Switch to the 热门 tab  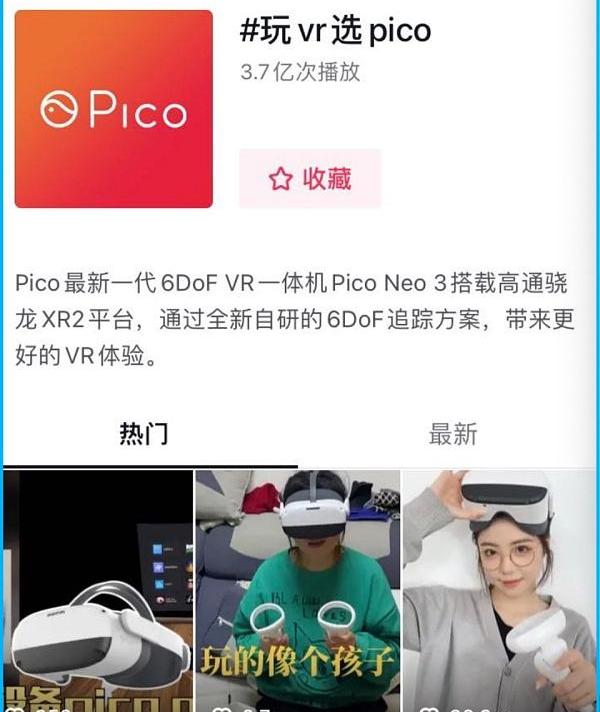pos(145,434)
